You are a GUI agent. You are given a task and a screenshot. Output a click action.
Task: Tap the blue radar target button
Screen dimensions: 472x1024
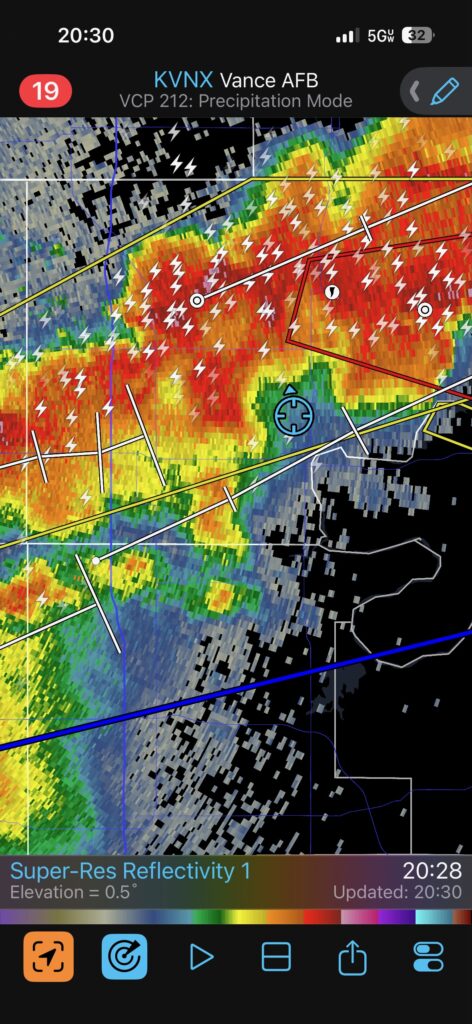(124, 957)
